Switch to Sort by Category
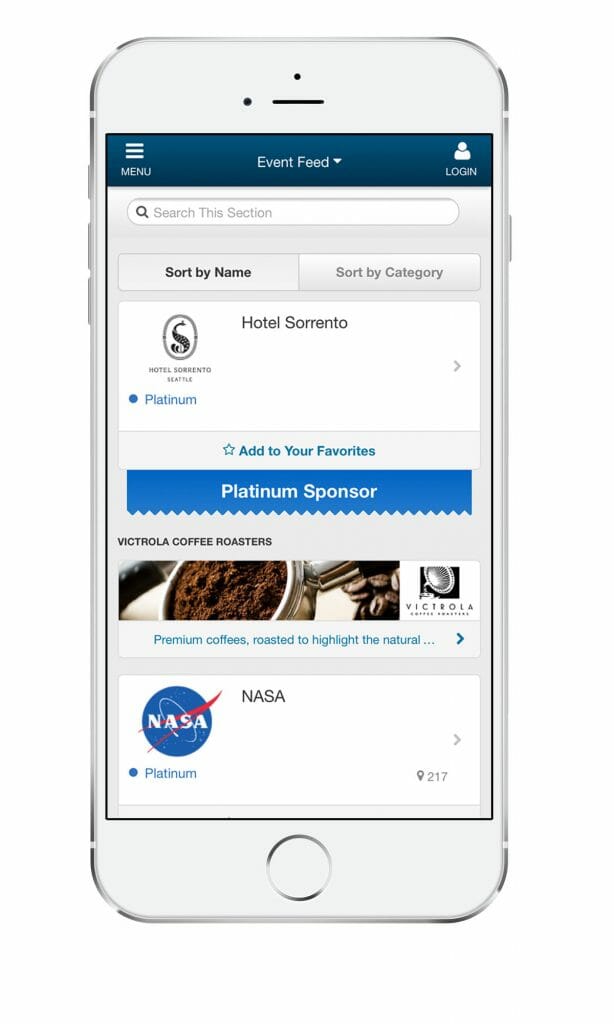This screenshot has height=1024, width=614. [389, 272]
